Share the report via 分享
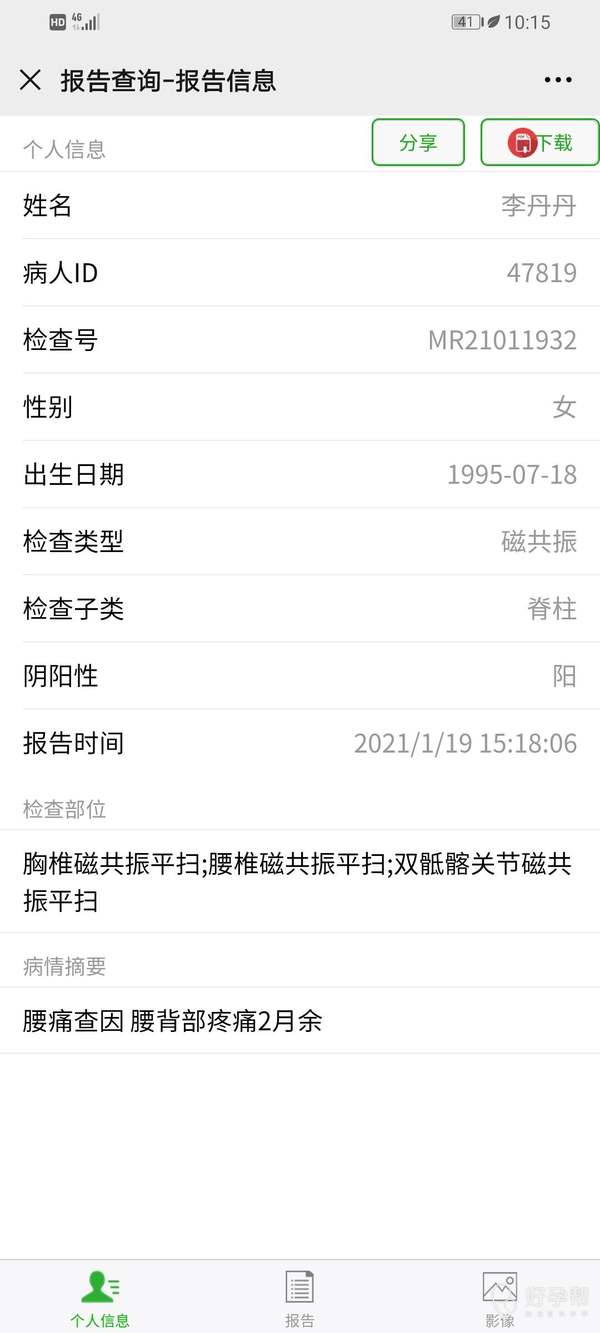 point(418,142)
